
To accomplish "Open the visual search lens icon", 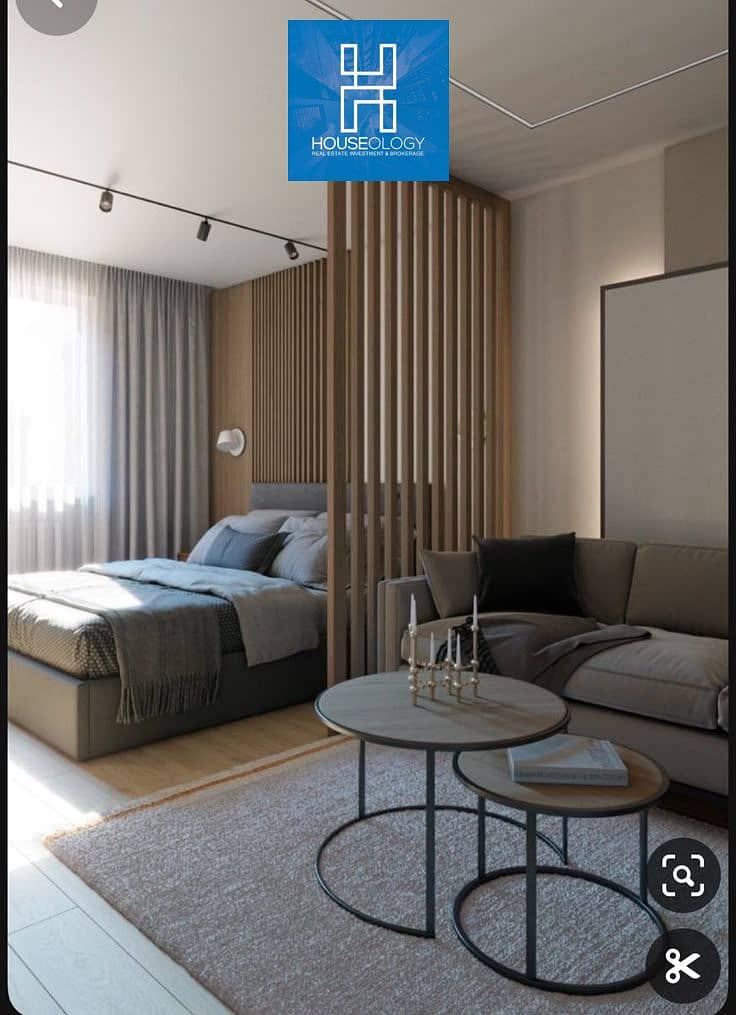I will pos(683,875).
